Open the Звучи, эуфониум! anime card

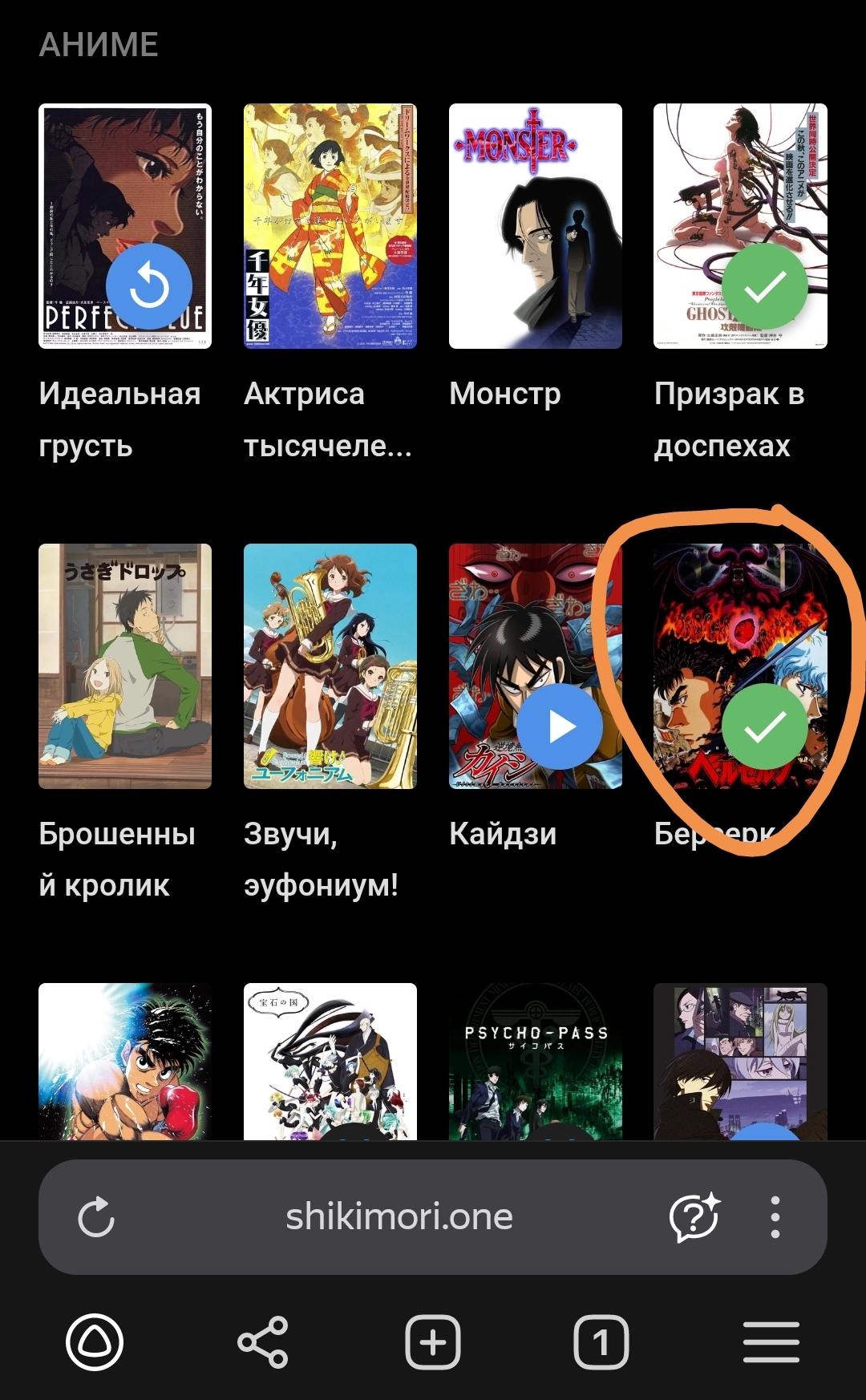330,666
